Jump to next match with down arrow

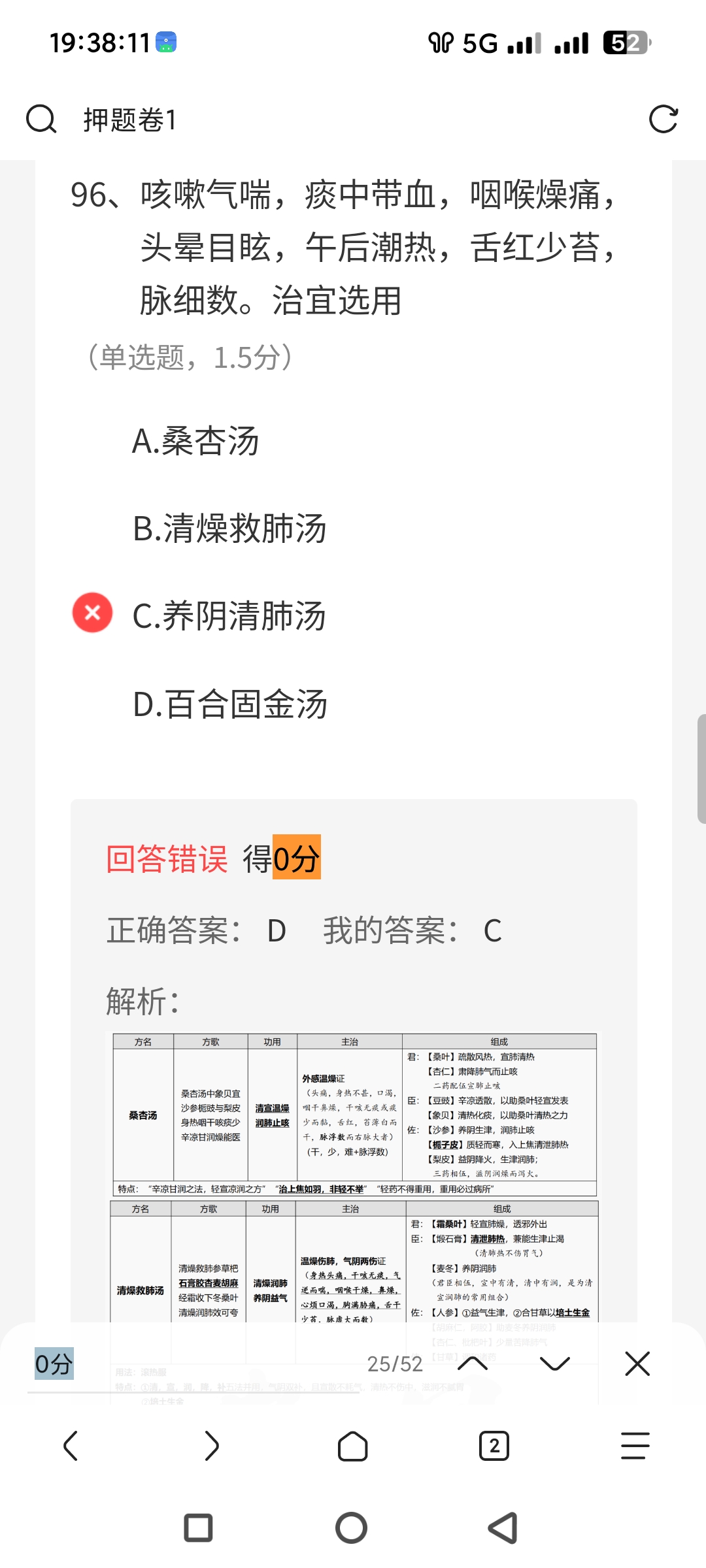[555, 1364]
